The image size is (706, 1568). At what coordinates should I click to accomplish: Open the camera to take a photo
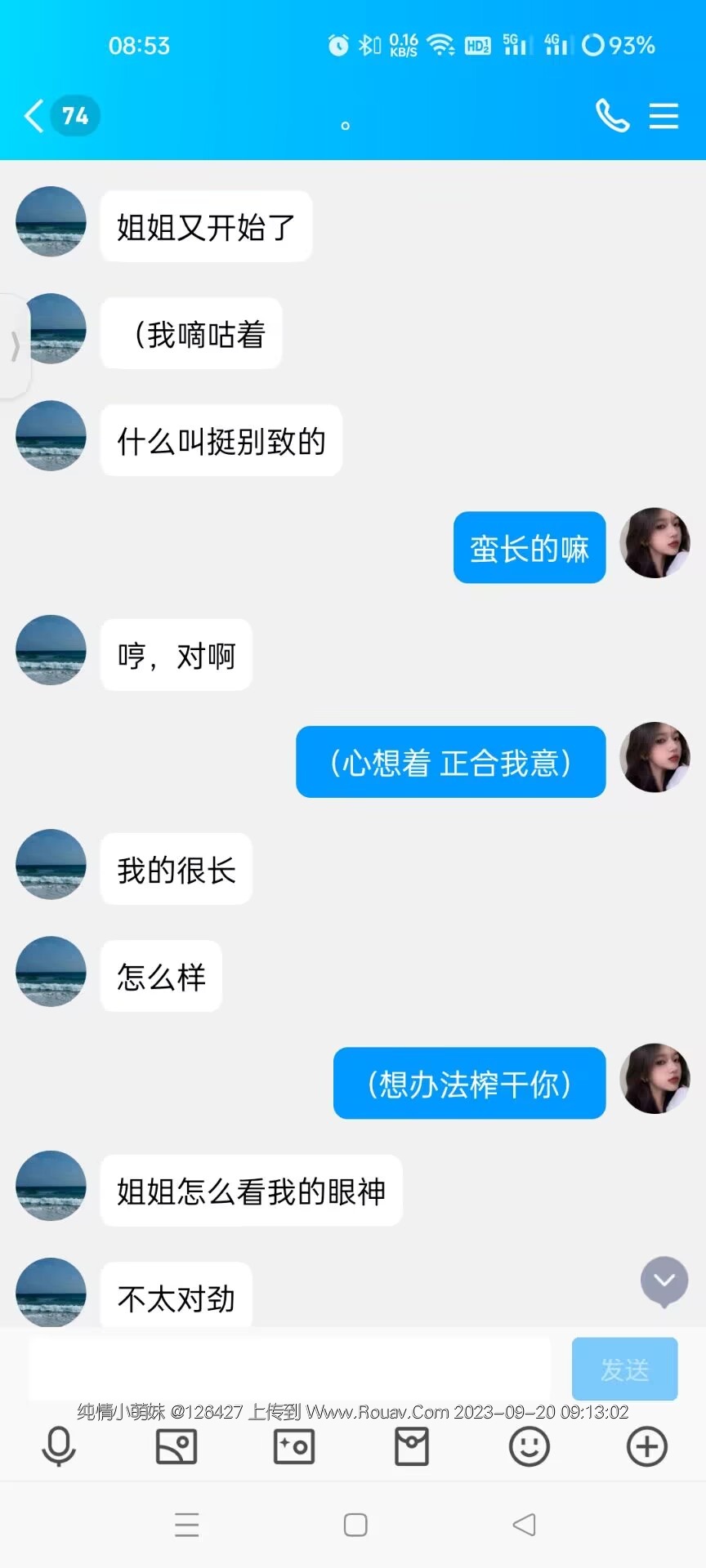[294, 1447]
